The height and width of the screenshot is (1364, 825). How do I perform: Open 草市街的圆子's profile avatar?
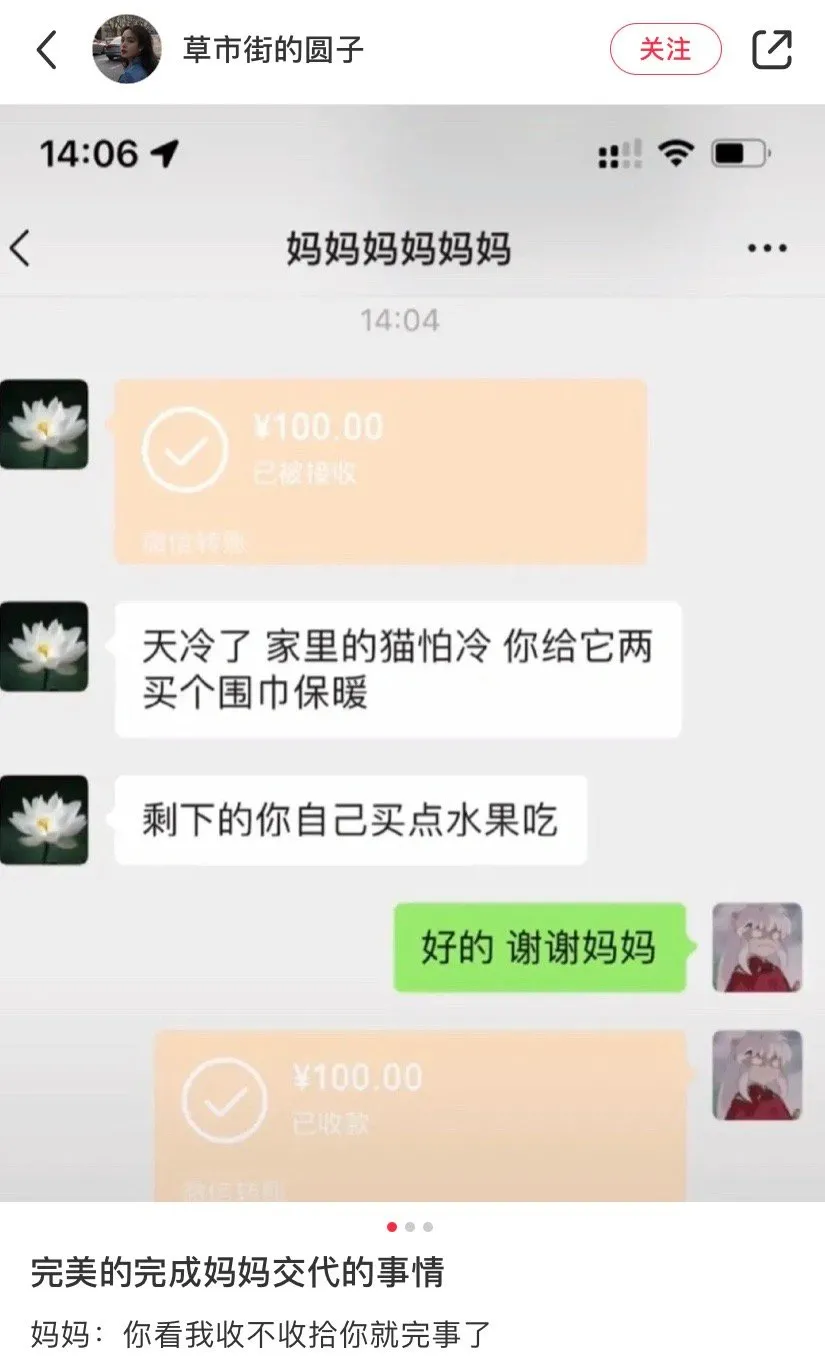coord(127,49)
